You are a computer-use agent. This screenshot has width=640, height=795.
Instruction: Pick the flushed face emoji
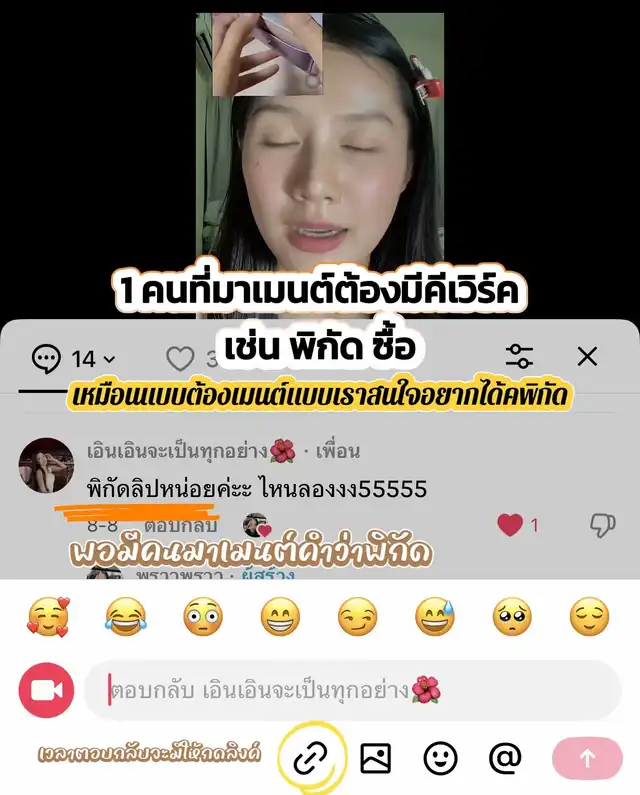pos(202,618)
